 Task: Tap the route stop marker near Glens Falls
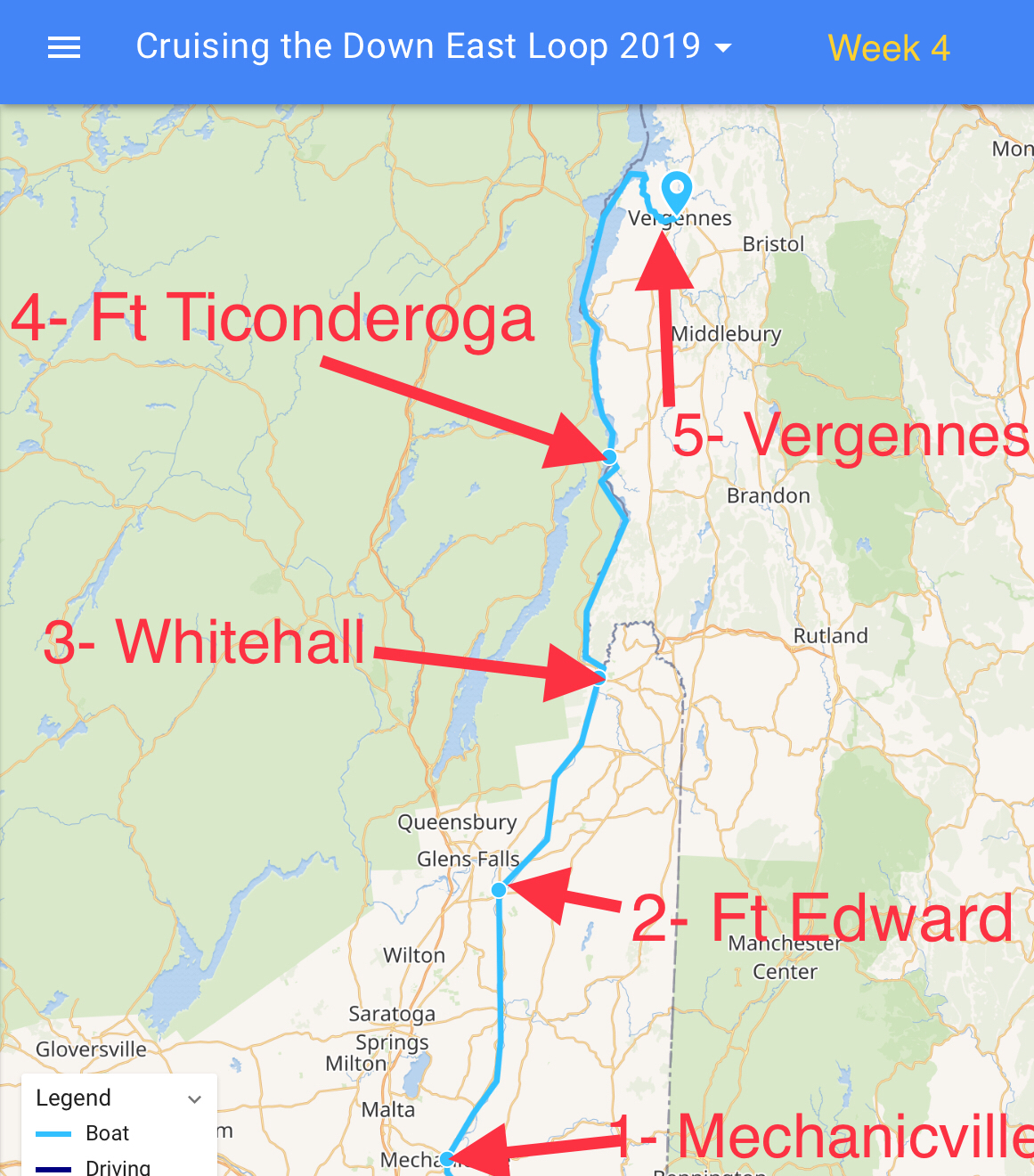pos(499,889)
